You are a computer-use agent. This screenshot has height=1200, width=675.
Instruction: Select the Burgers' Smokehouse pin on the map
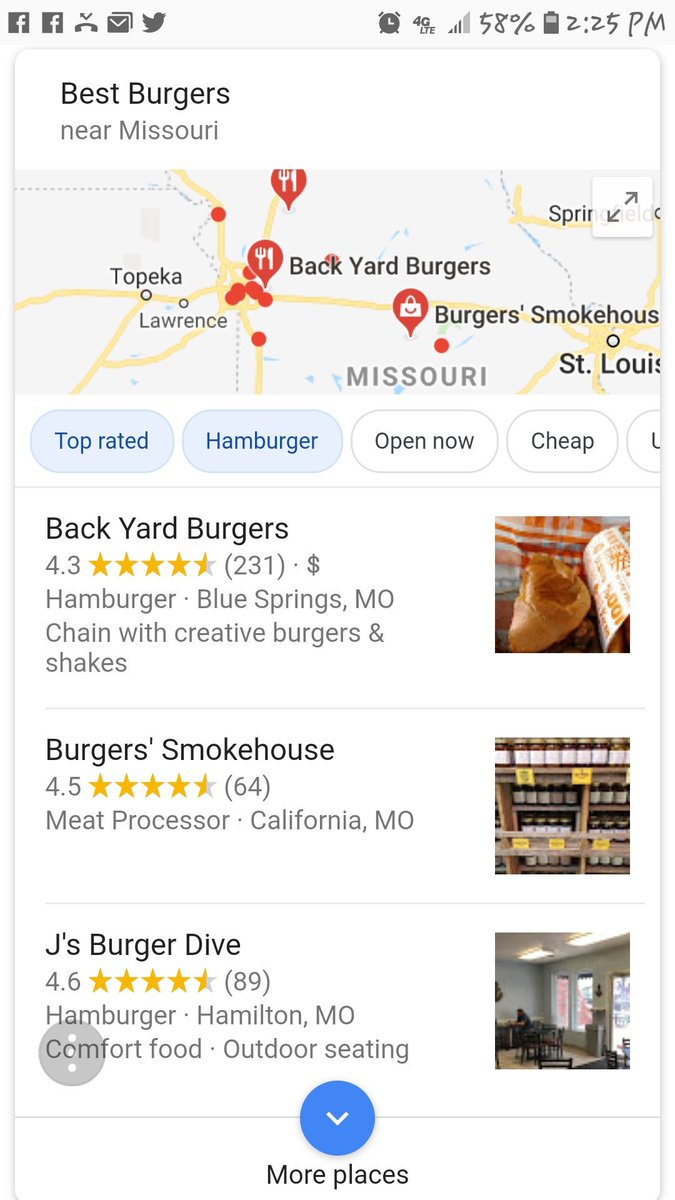pyautogui.click(x=410, y=311)
